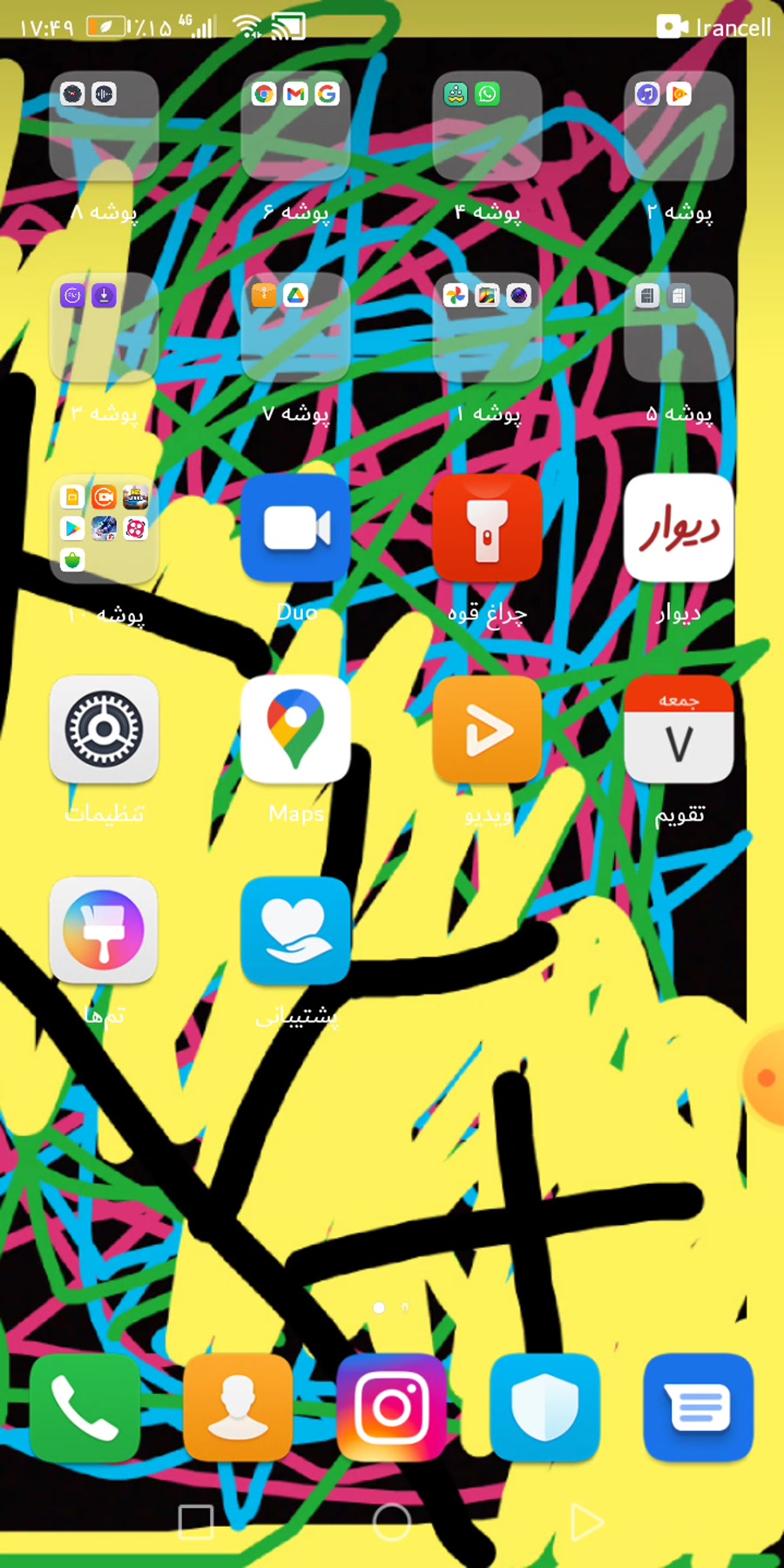Viewport: 784px width, 1568px height.
Task: Tap the second page indicator dot
Action: (x=403, y=1307)
